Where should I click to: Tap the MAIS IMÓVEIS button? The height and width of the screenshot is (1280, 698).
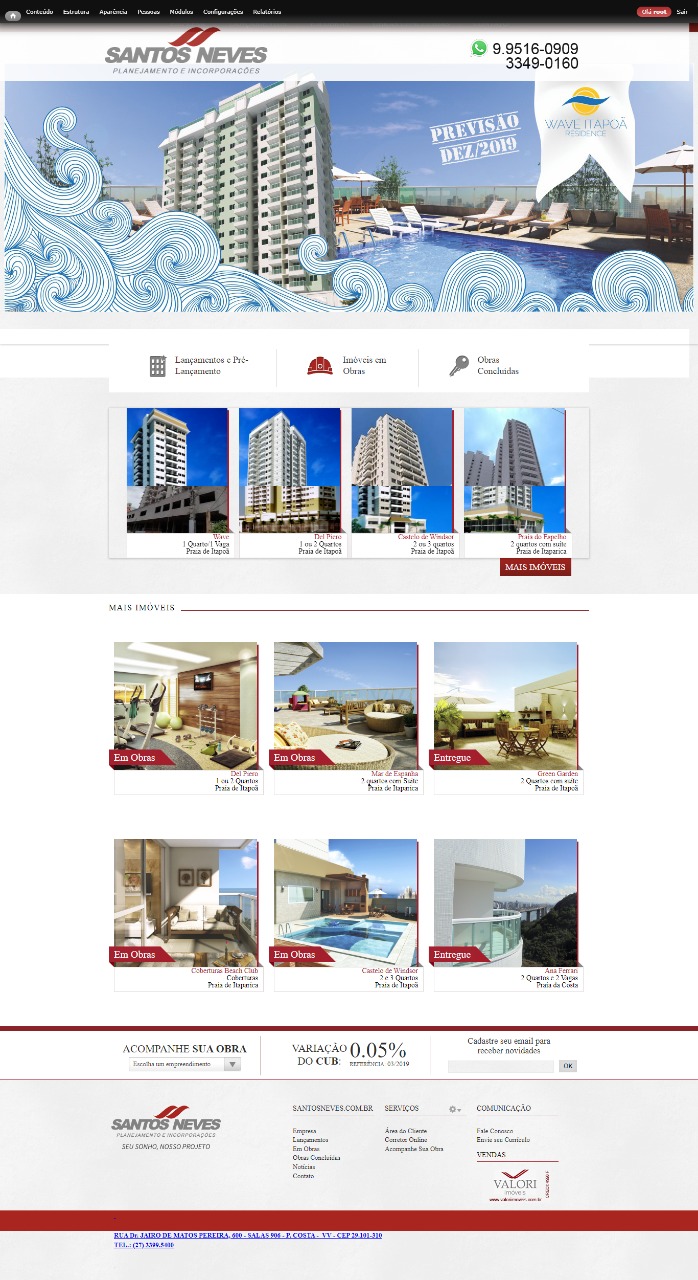pyautogui.click(x=535, y=567)
